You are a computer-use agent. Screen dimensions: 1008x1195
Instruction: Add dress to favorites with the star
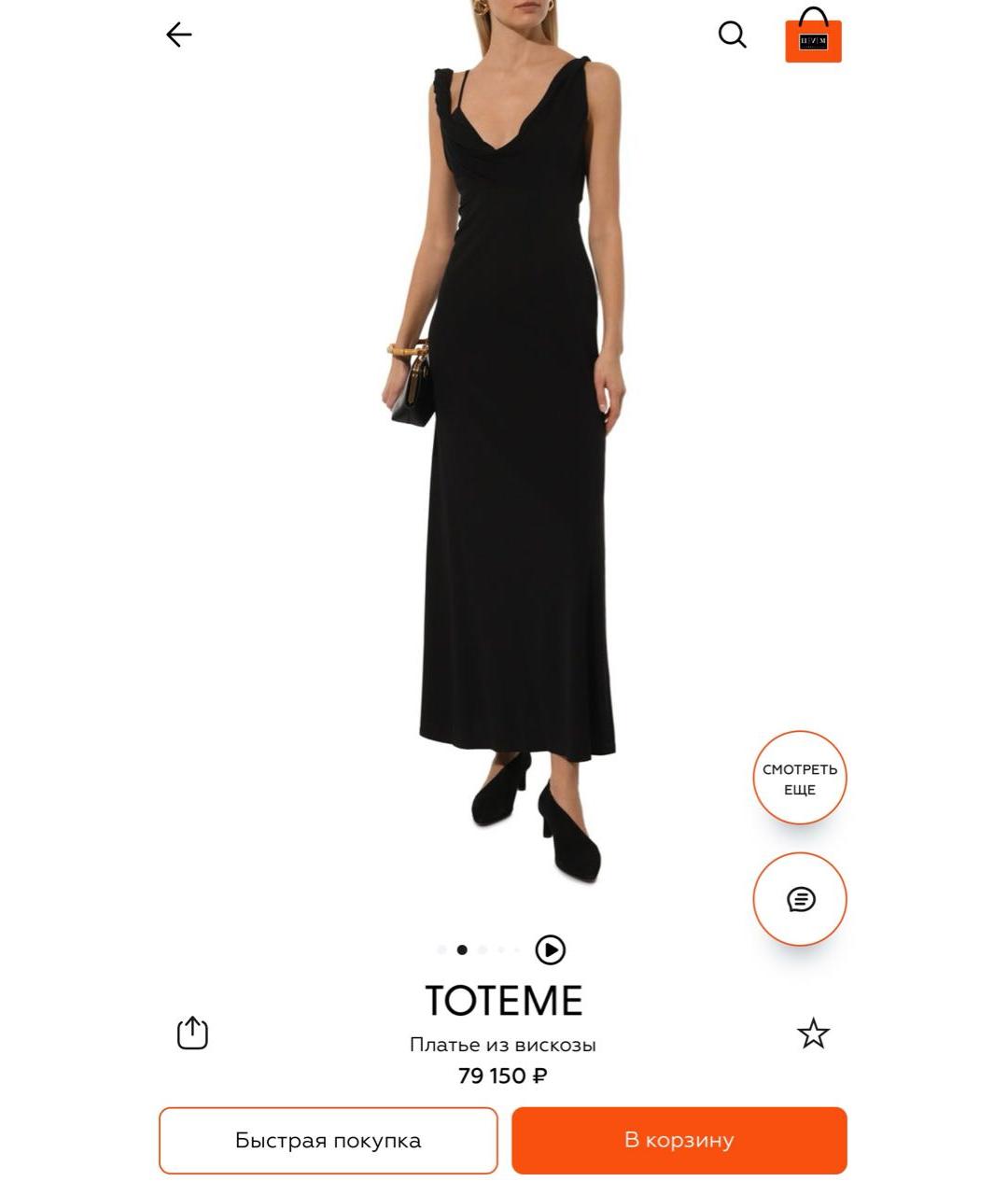[x=813, y=1033]
